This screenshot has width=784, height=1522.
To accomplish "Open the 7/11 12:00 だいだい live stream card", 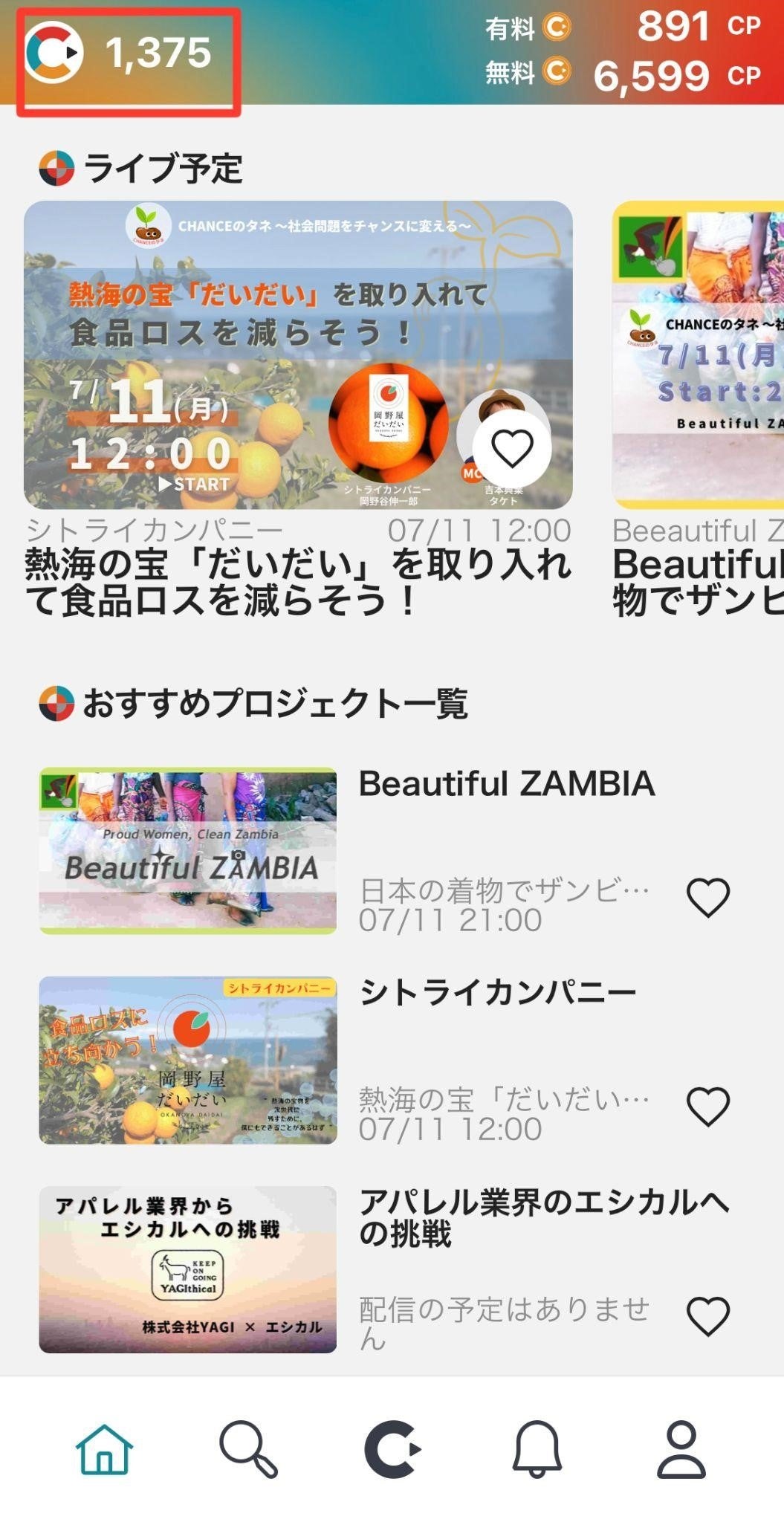I will point(297,354).
